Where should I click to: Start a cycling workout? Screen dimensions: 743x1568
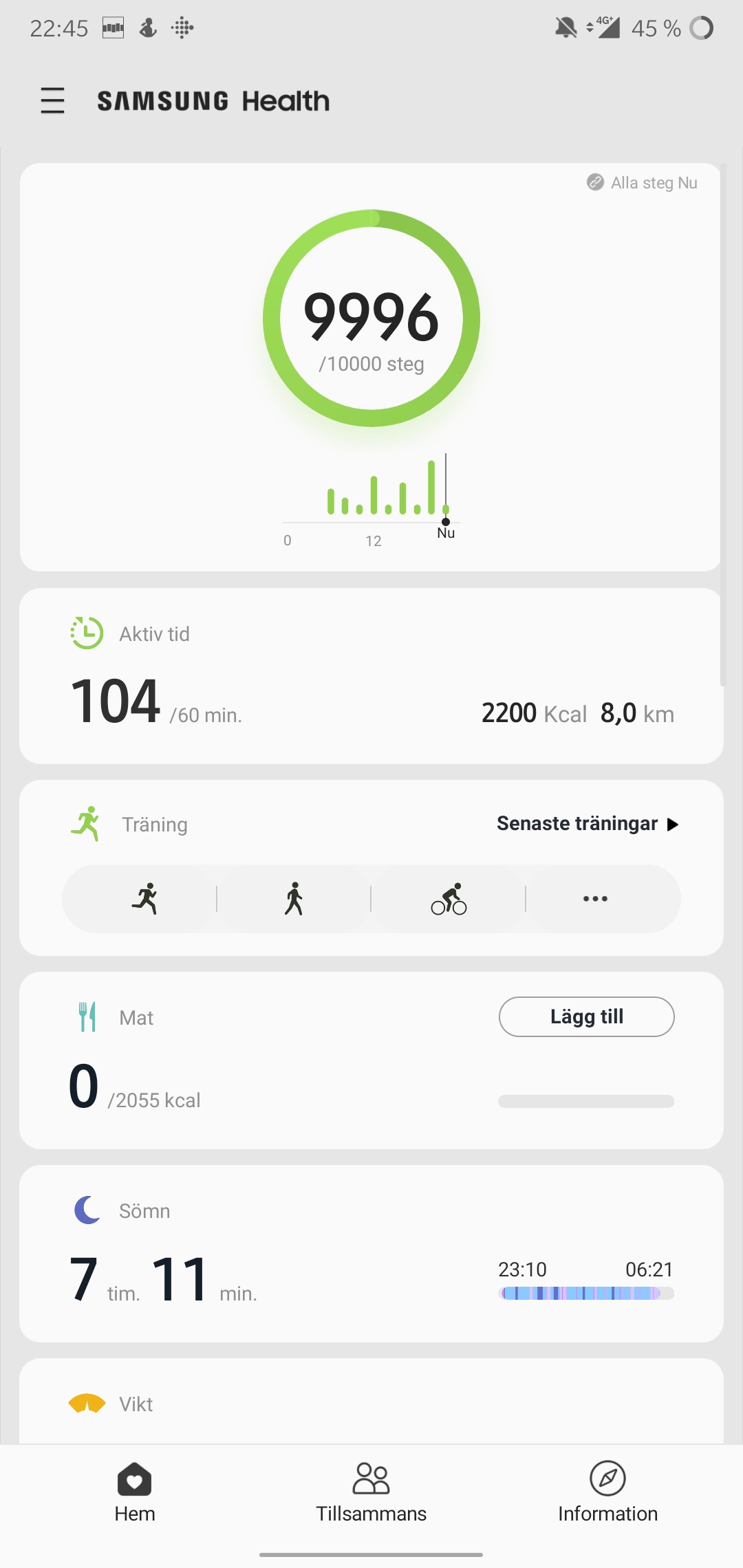tap(449, 899)
